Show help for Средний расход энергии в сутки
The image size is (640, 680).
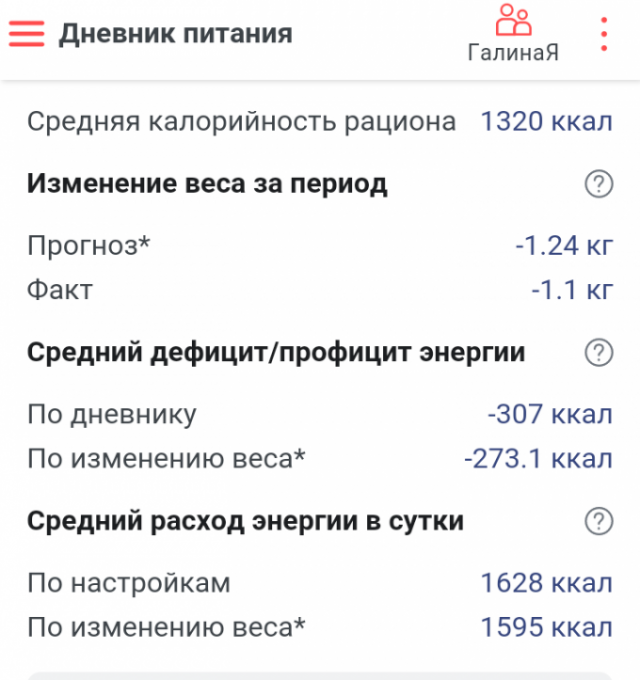click(x=598, y=521)
